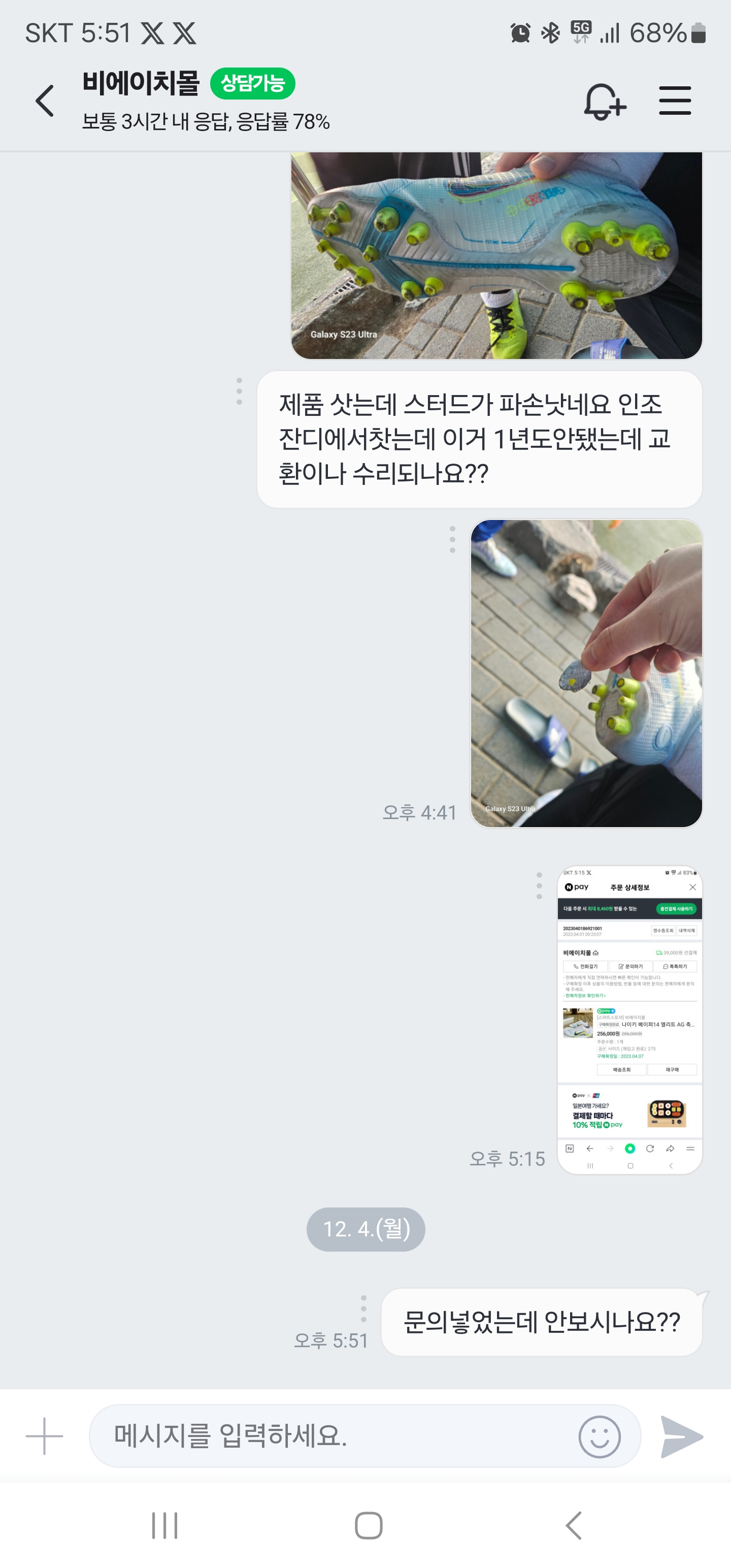Open options dots beside the broken stud photo

pyautogui.click(x=452, y=539)
